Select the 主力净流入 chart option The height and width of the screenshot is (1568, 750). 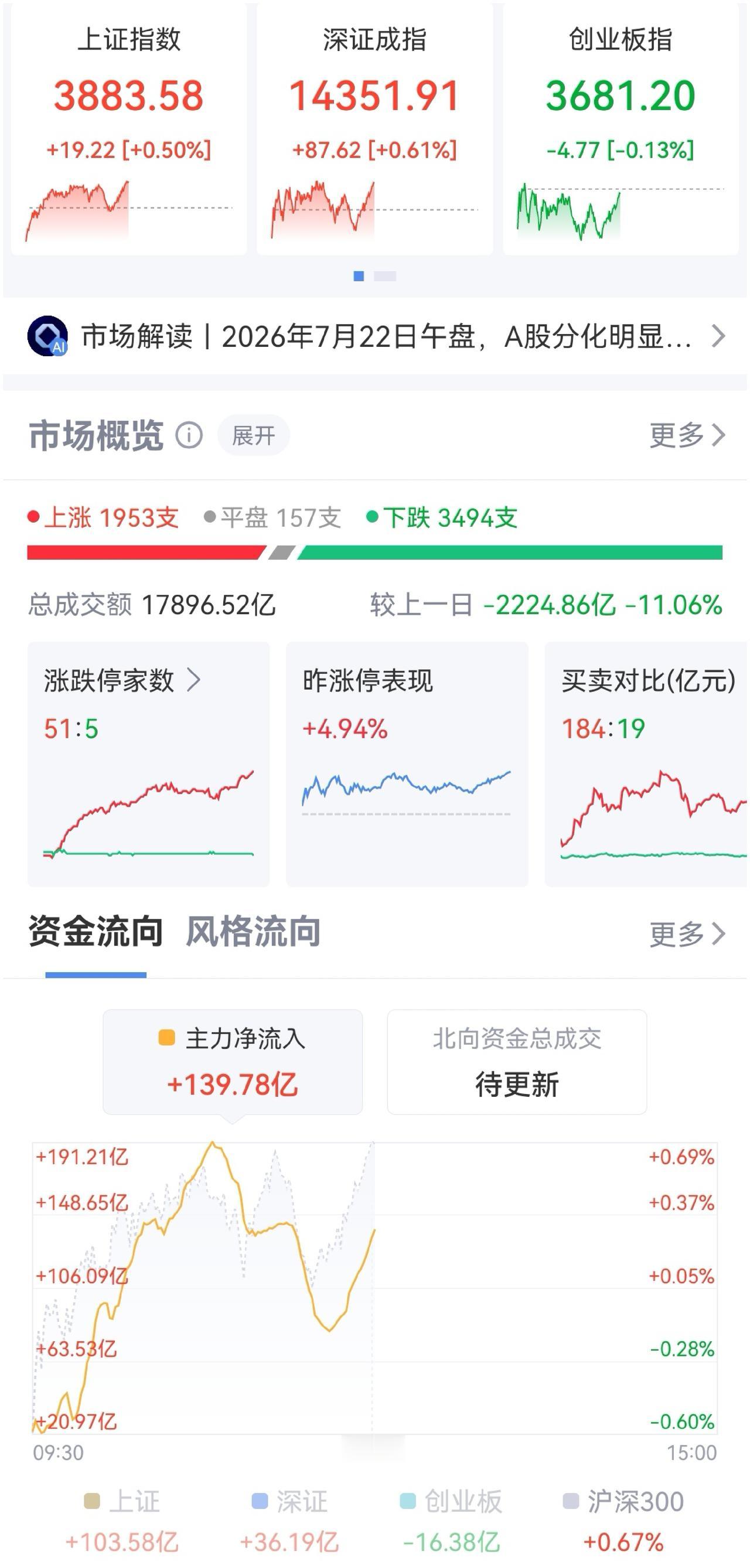pos(233,1062)
